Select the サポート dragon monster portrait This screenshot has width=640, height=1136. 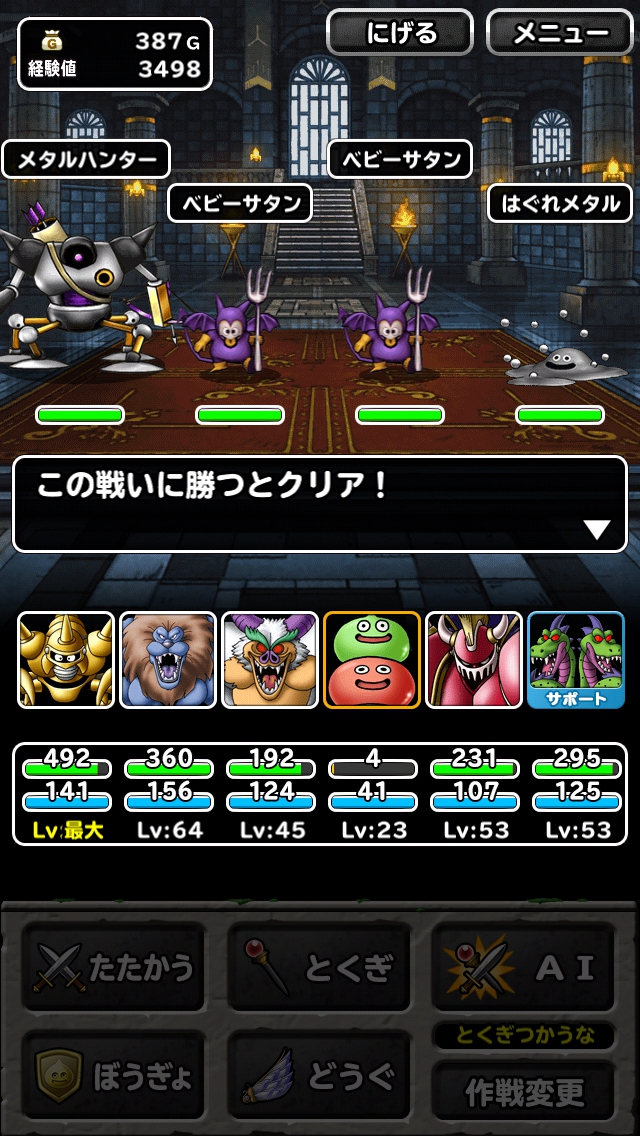pyautogui.click(x=576, y=660)
